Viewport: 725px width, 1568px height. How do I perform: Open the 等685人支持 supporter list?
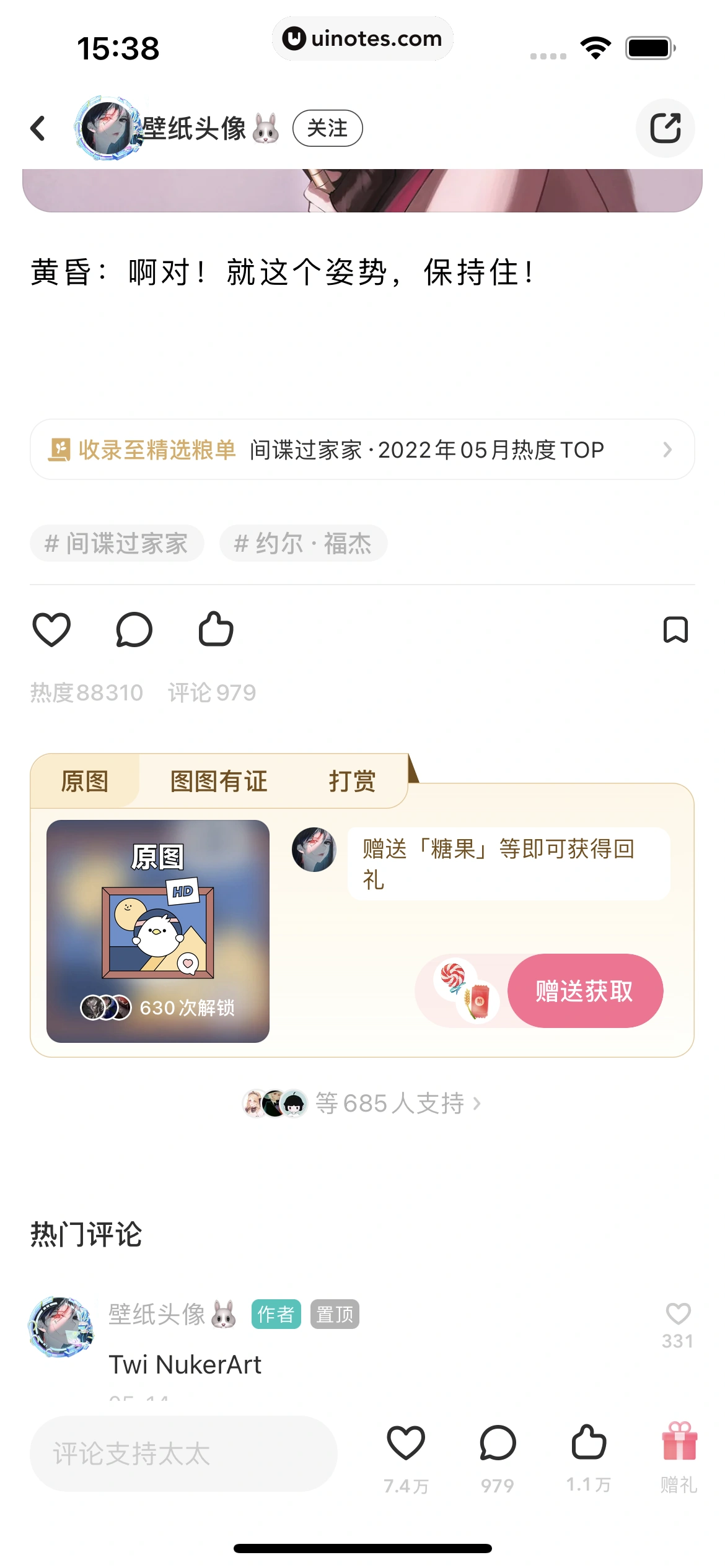click(362, 1103)
